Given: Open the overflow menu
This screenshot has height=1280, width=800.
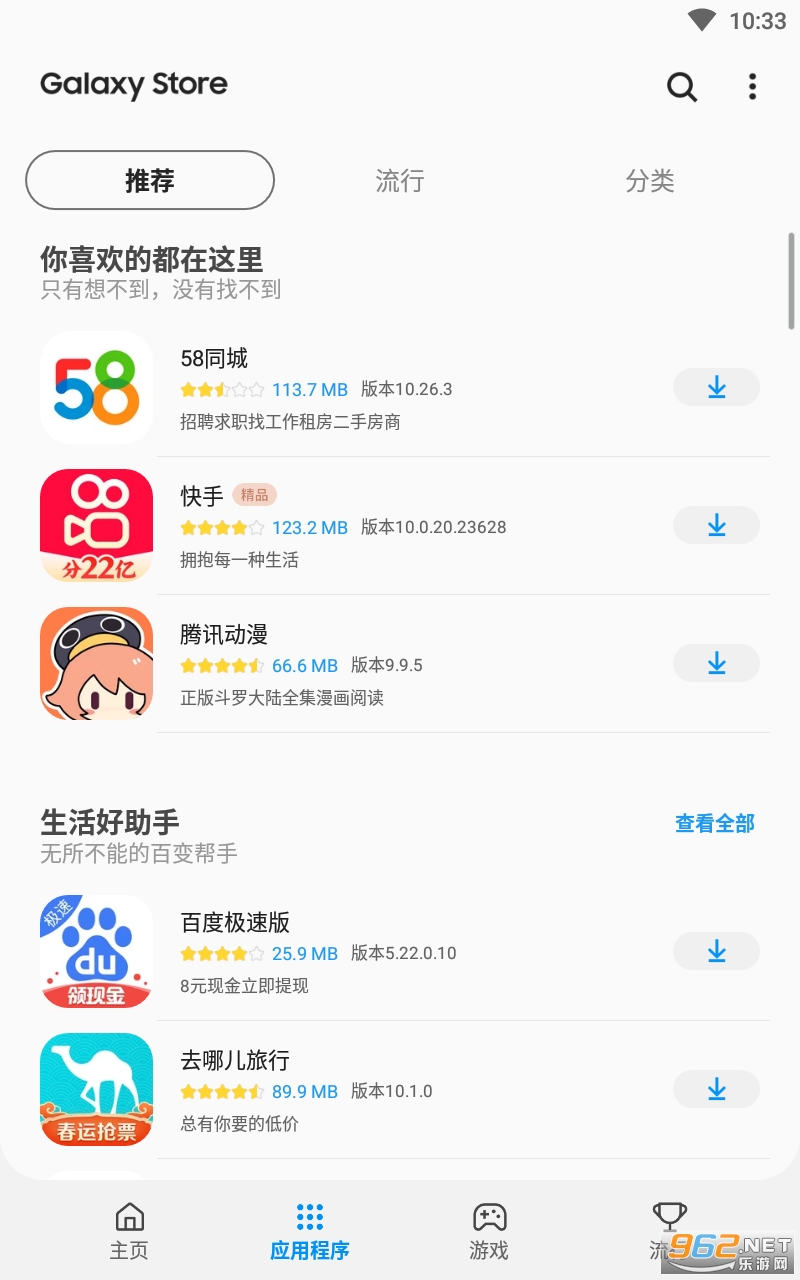Looking at the screenshot, I should click(752, 87).
